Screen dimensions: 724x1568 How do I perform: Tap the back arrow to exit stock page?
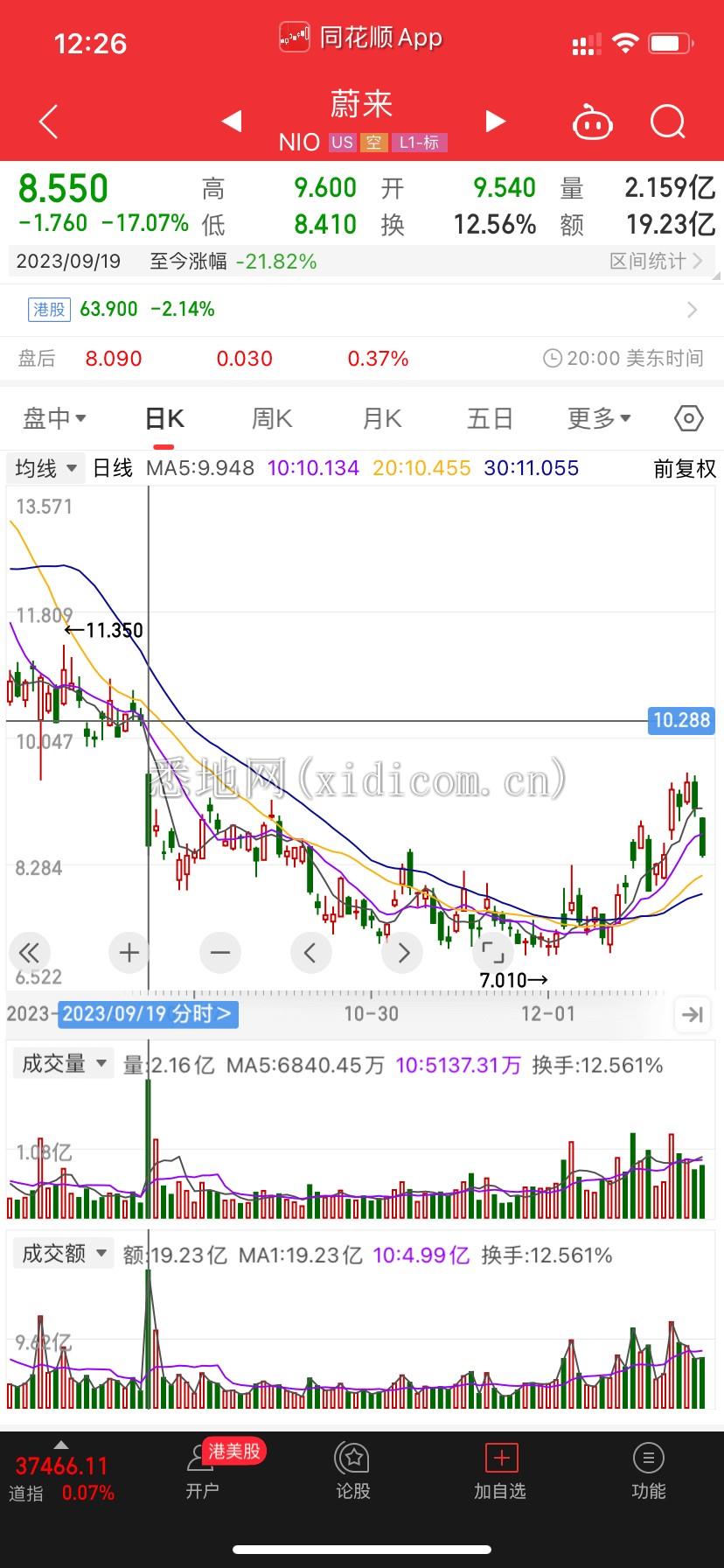click(x=48, y=122)
